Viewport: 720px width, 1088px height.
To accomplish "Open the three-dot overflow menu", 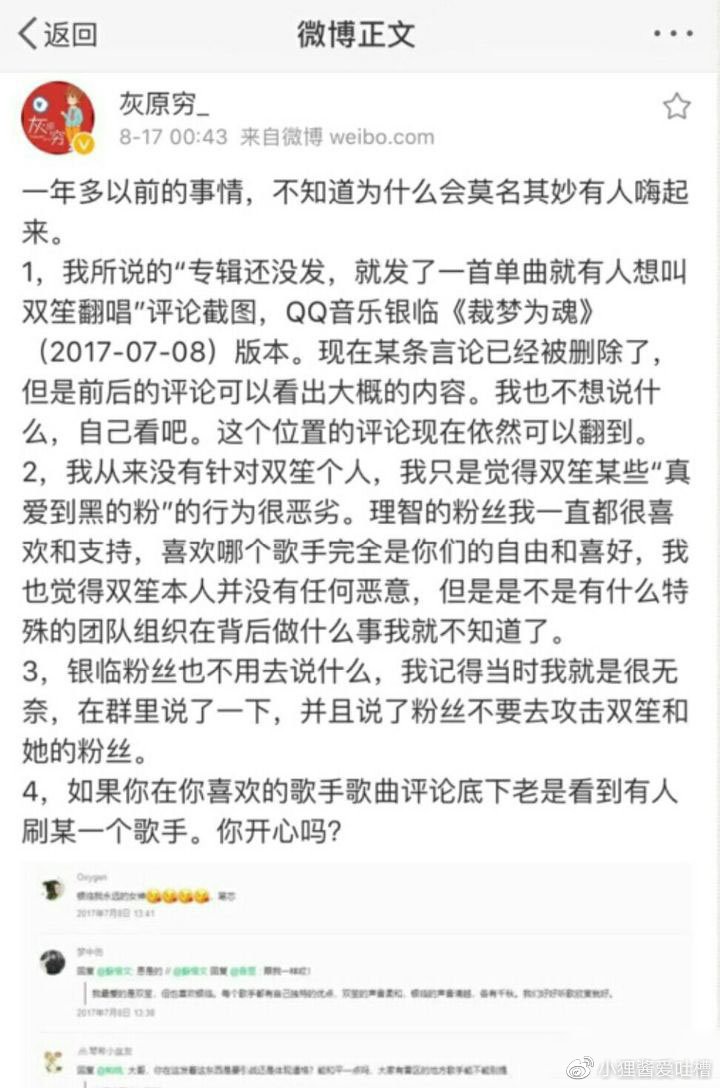I will point(672,34).
